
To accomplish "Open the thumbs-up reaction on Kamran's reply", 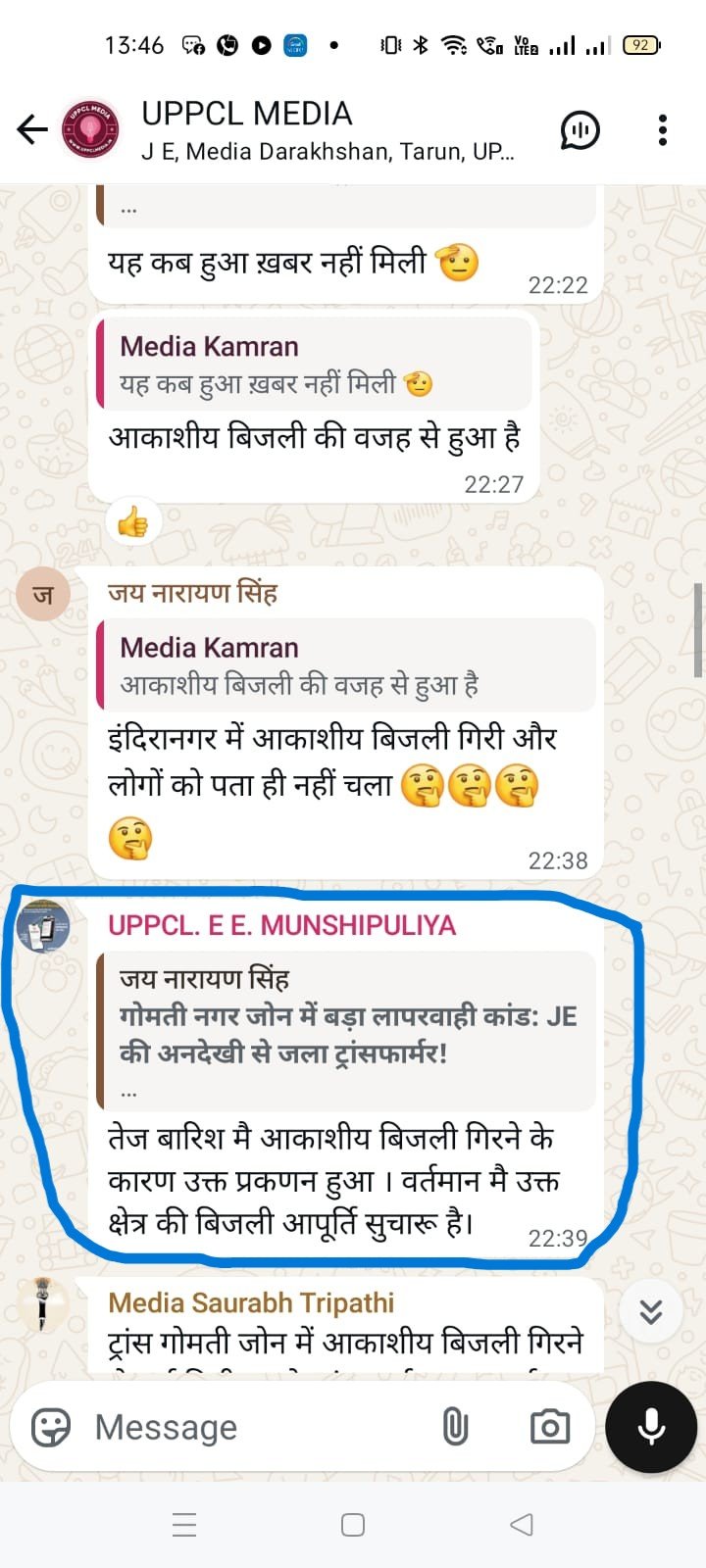I will coord(132,522).
